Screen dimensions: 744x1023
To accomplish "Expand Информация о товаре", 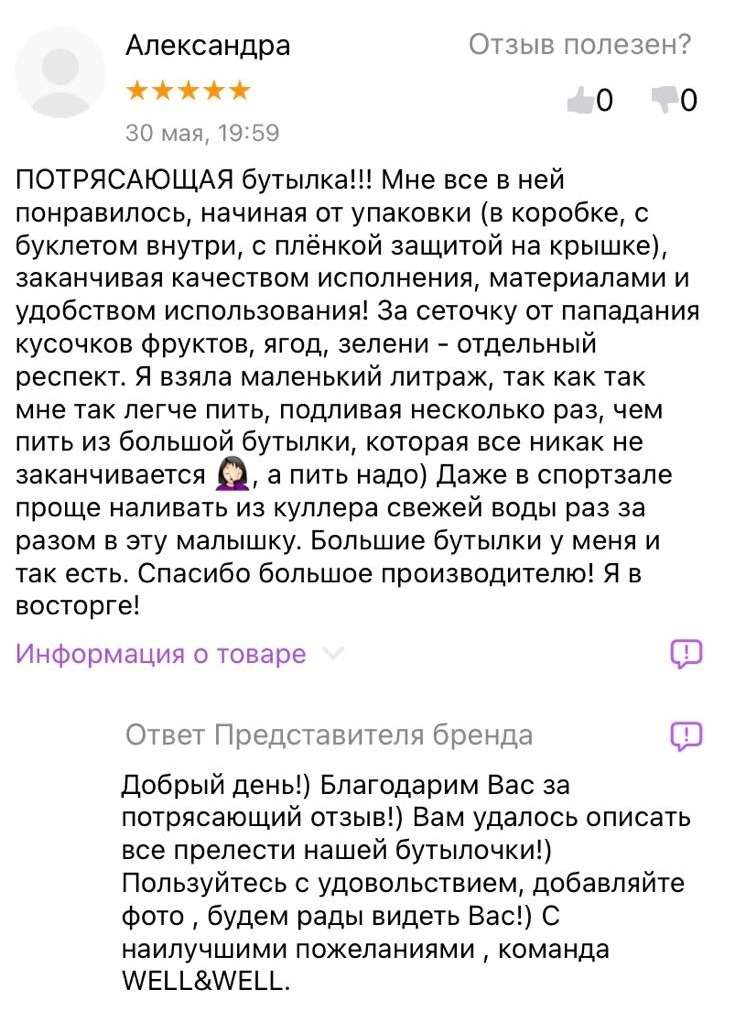I will (x=179, y=654).
